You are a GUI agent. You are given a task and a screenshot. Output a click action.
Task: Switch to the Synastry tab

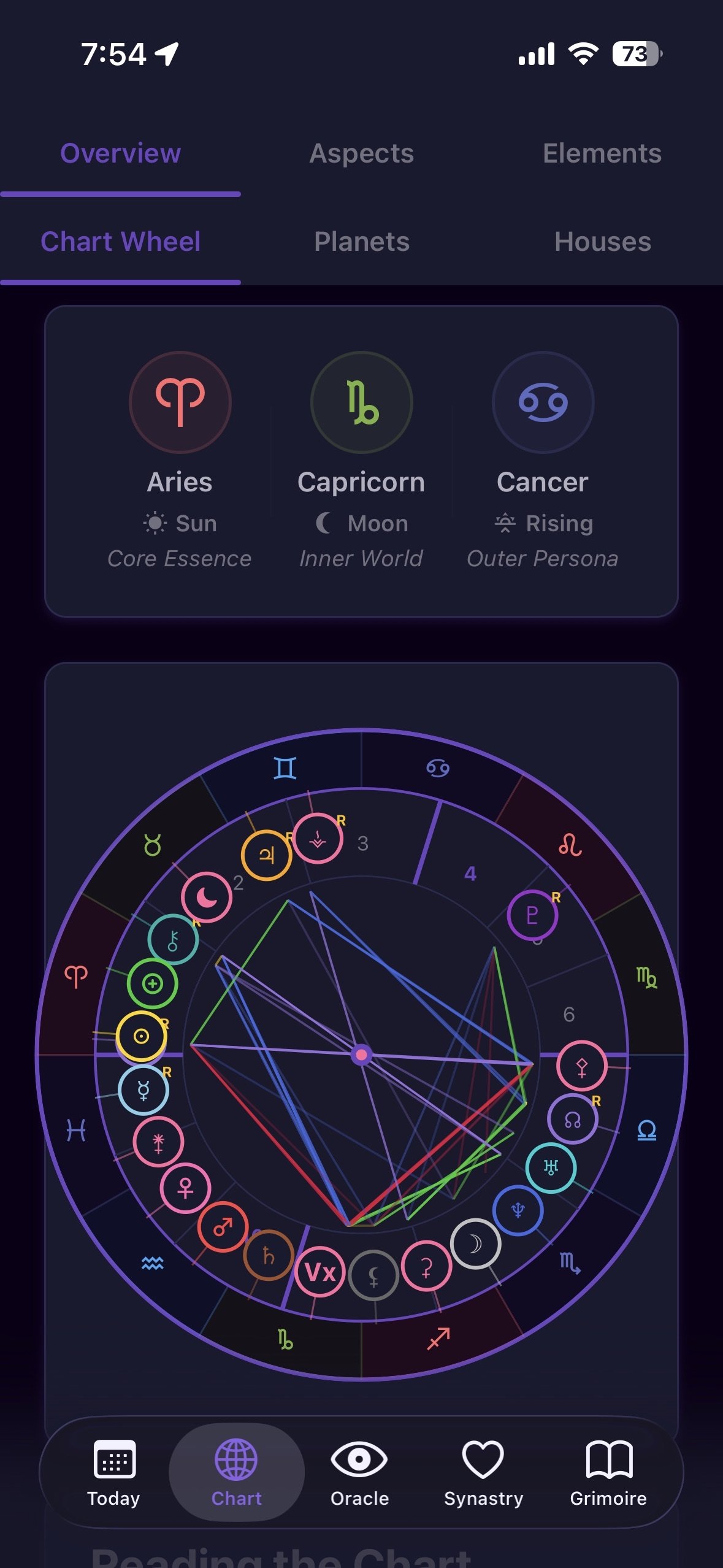483,1472
